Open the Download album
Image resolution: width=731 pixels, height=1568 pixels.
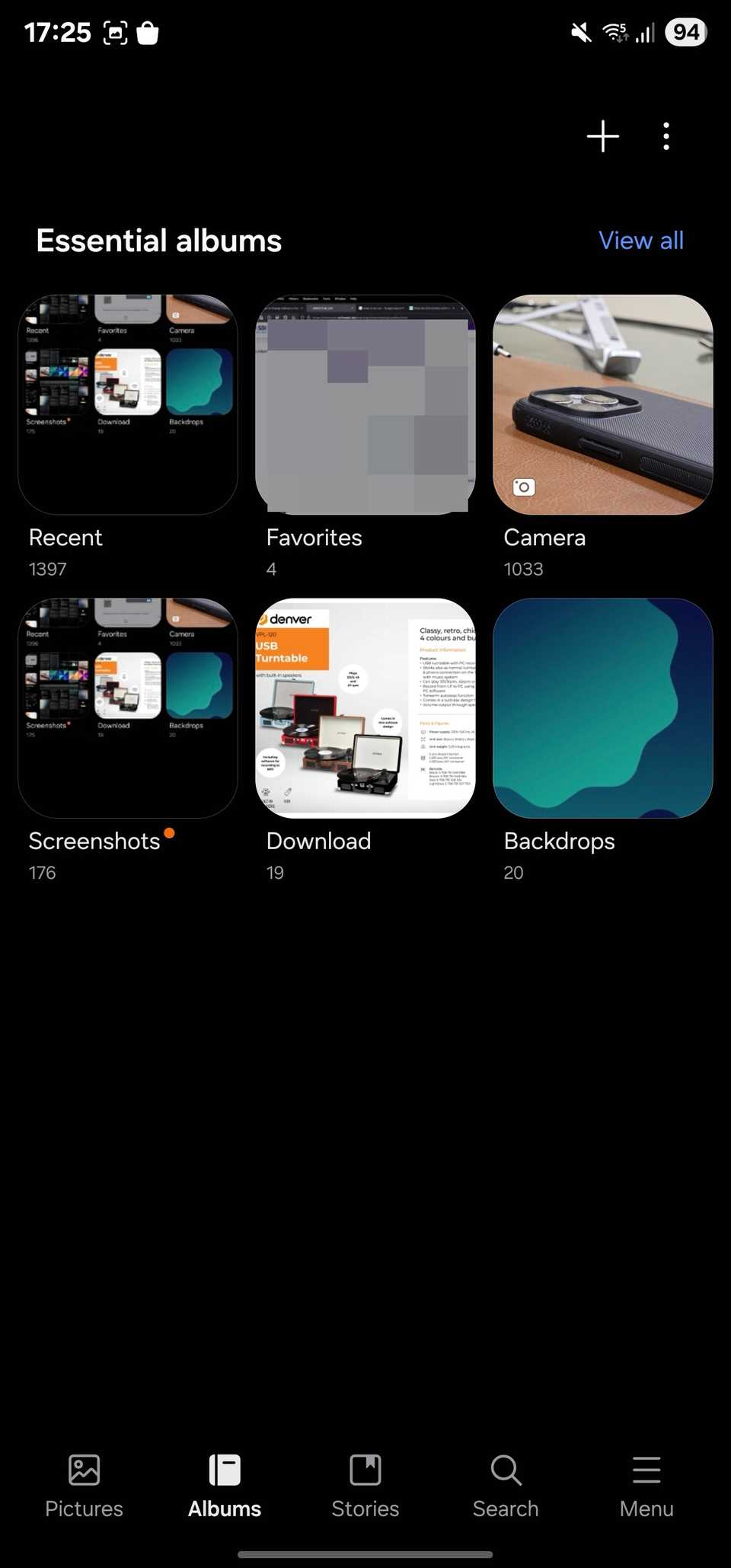tap(365, 708)
